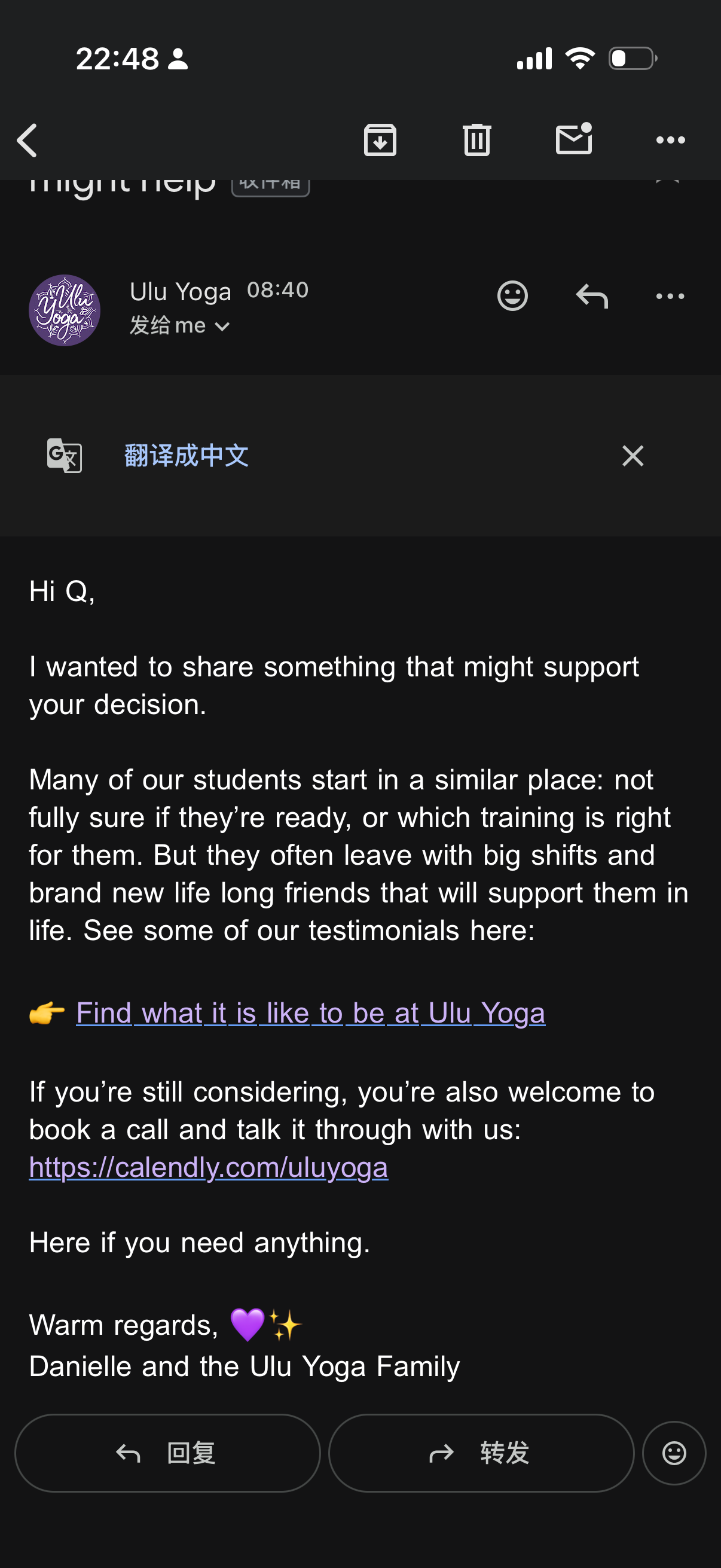The width and height of the screenshot is (721, 1568).
Task: Open the top toolbar overflow menu
Action: pyautogui.click(x=671, y=140)
